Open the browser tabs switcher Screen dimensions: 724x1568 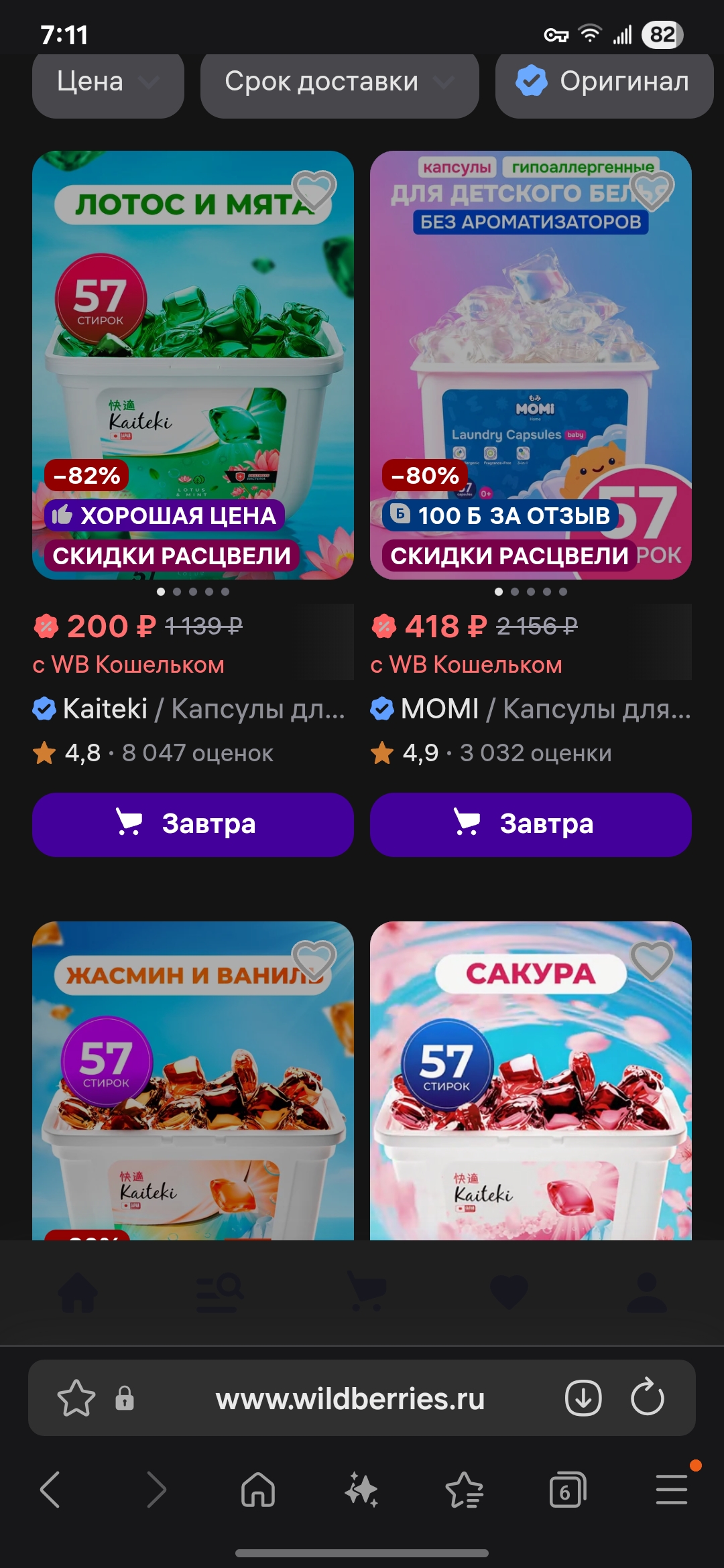[x=567, y=1490]
